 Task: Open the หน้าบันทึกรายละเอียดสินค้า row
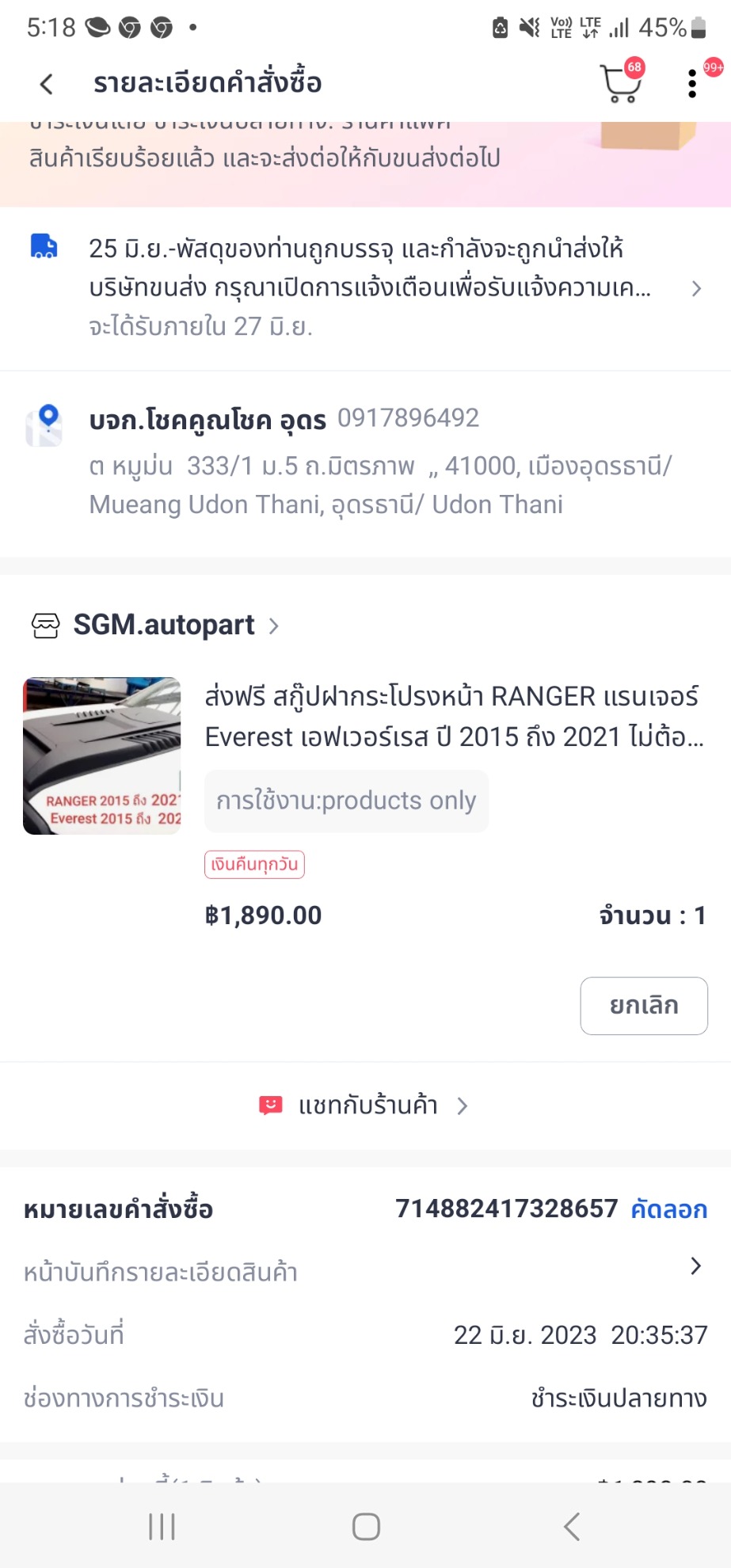point(364,1270)
